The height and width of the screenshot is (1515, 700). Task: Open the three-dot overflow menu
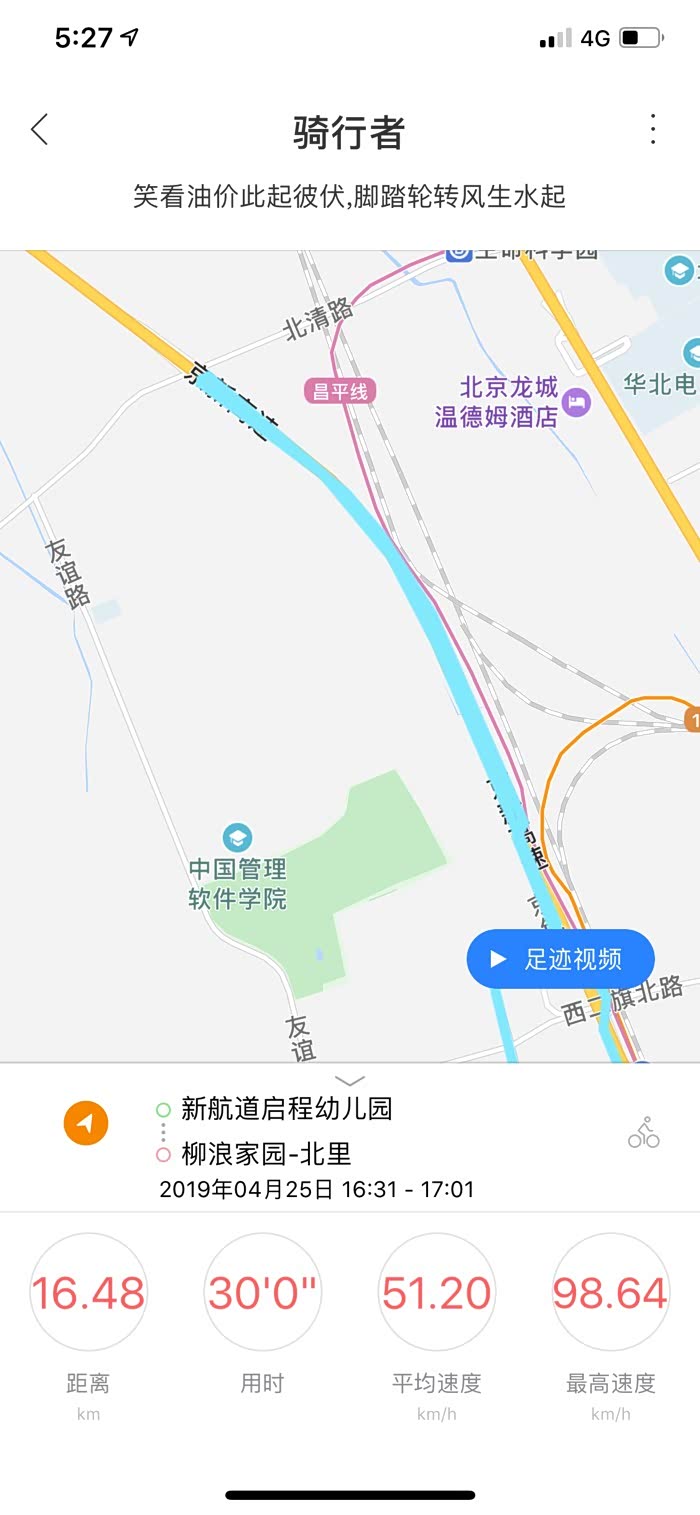click(653, 130)
